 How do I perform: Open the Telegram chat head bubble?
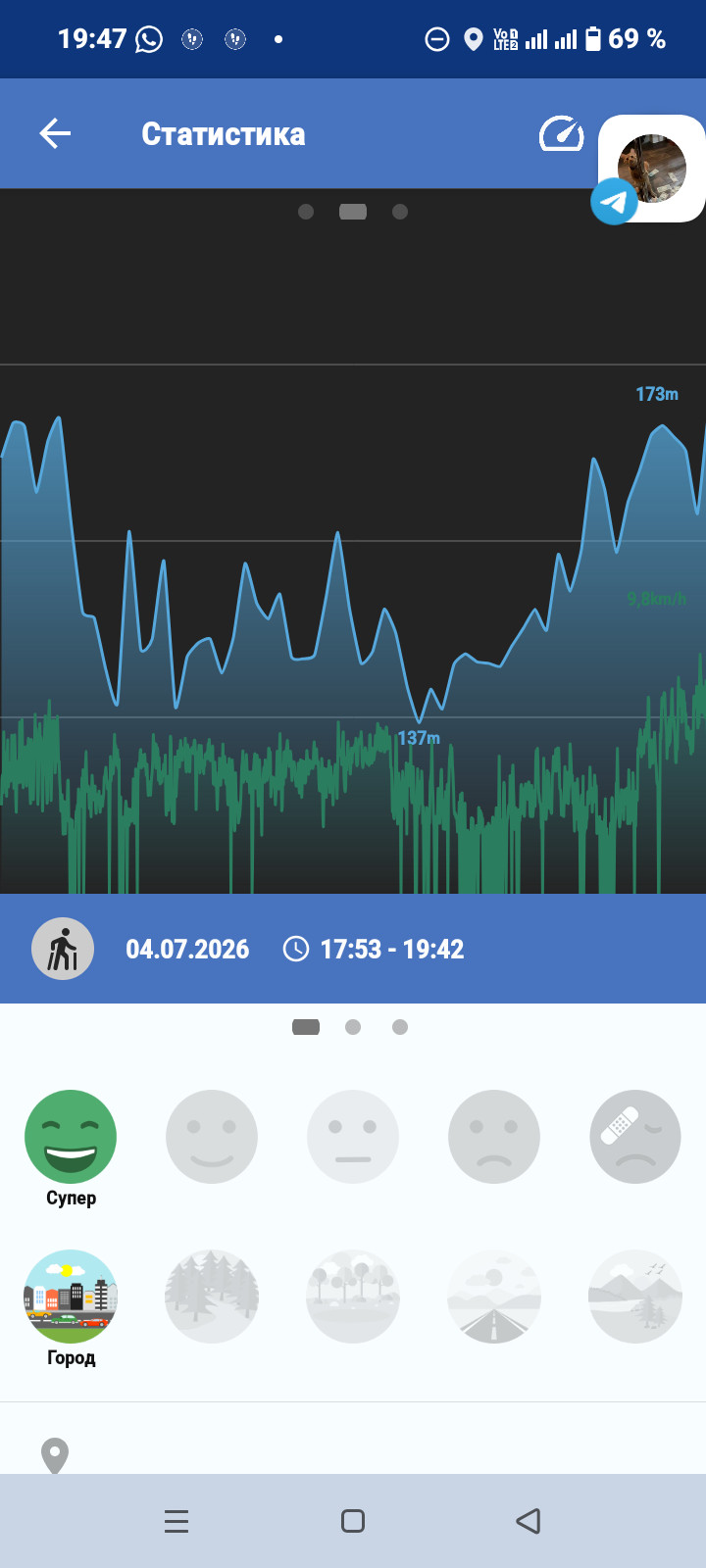click(x=651, y=169)
